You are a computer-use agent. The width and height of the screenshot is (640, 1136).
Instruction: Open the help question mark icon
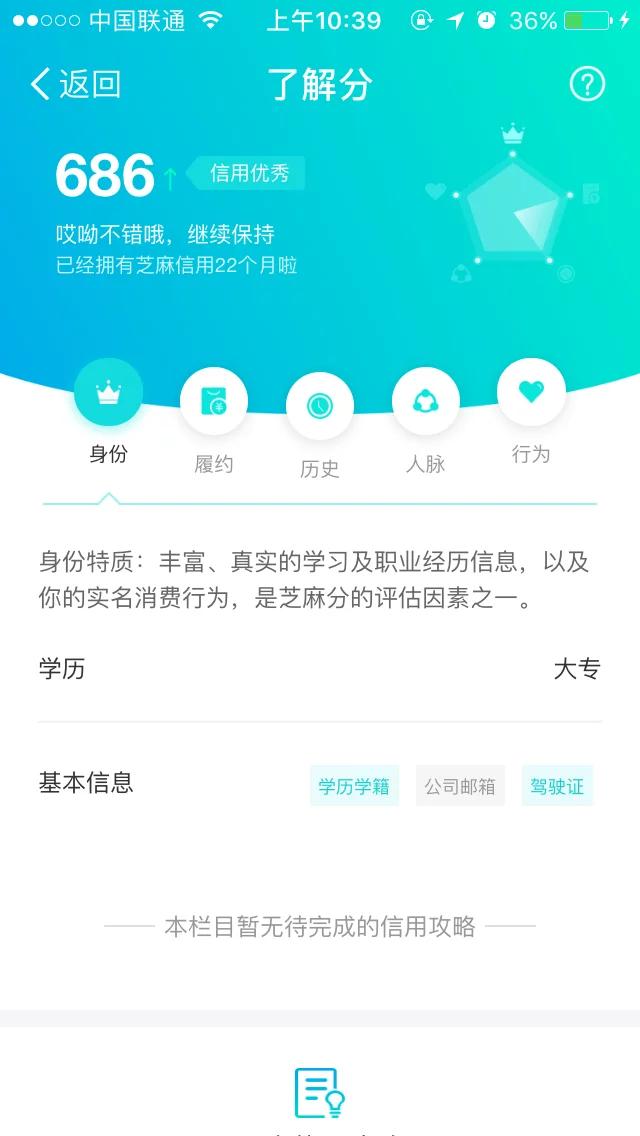click(586, 85)
